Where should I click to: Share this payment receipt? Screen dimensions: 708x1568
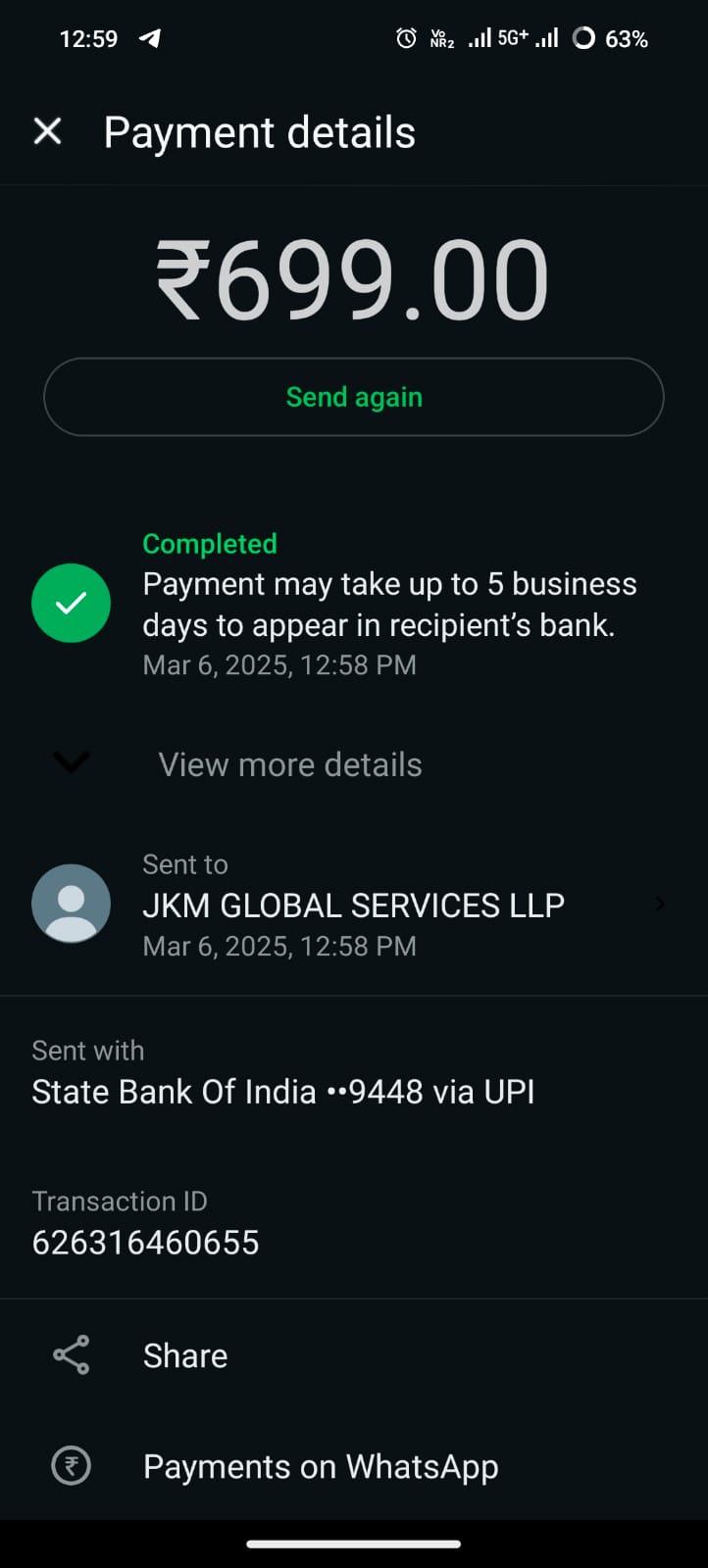(x=354, y=1355)
